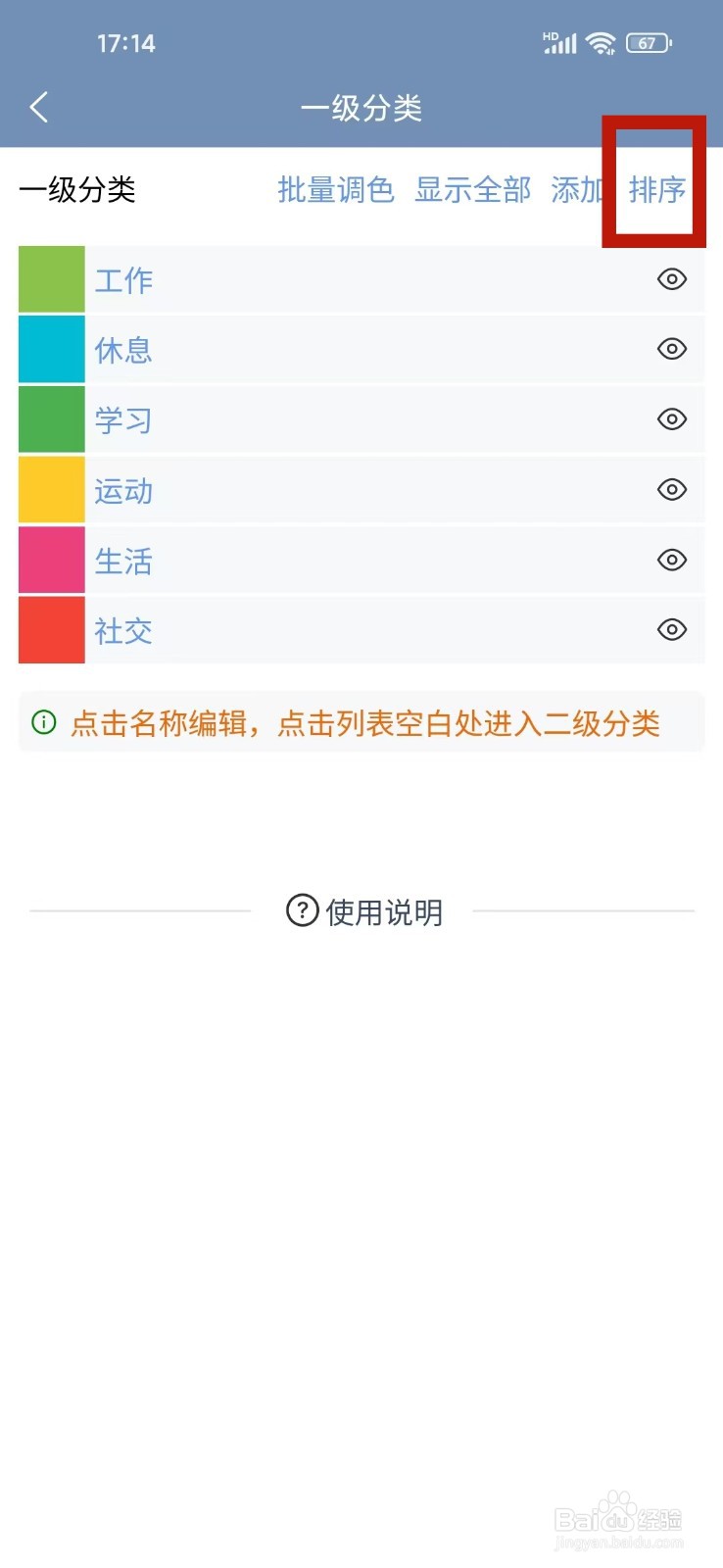
Task: Tap the pink color swatch beside 生活
Action: [51, 560]
